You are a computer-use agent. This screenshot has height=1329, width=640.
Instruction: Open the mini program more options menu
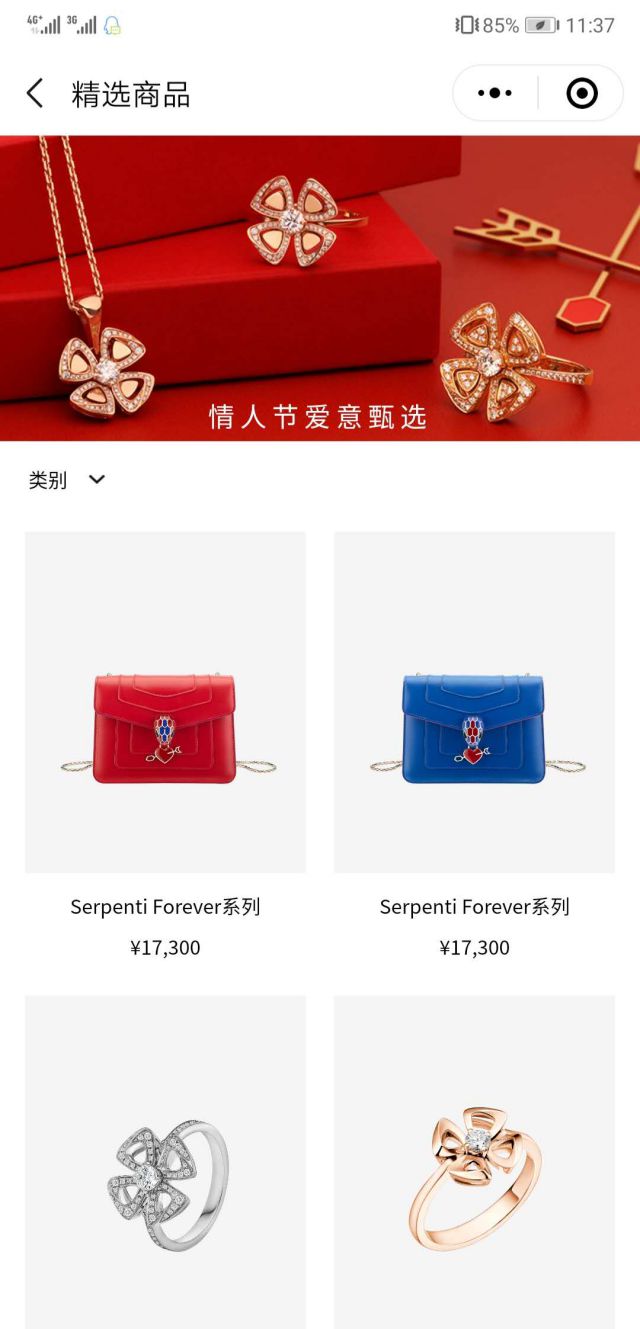(x=495, y=93)
